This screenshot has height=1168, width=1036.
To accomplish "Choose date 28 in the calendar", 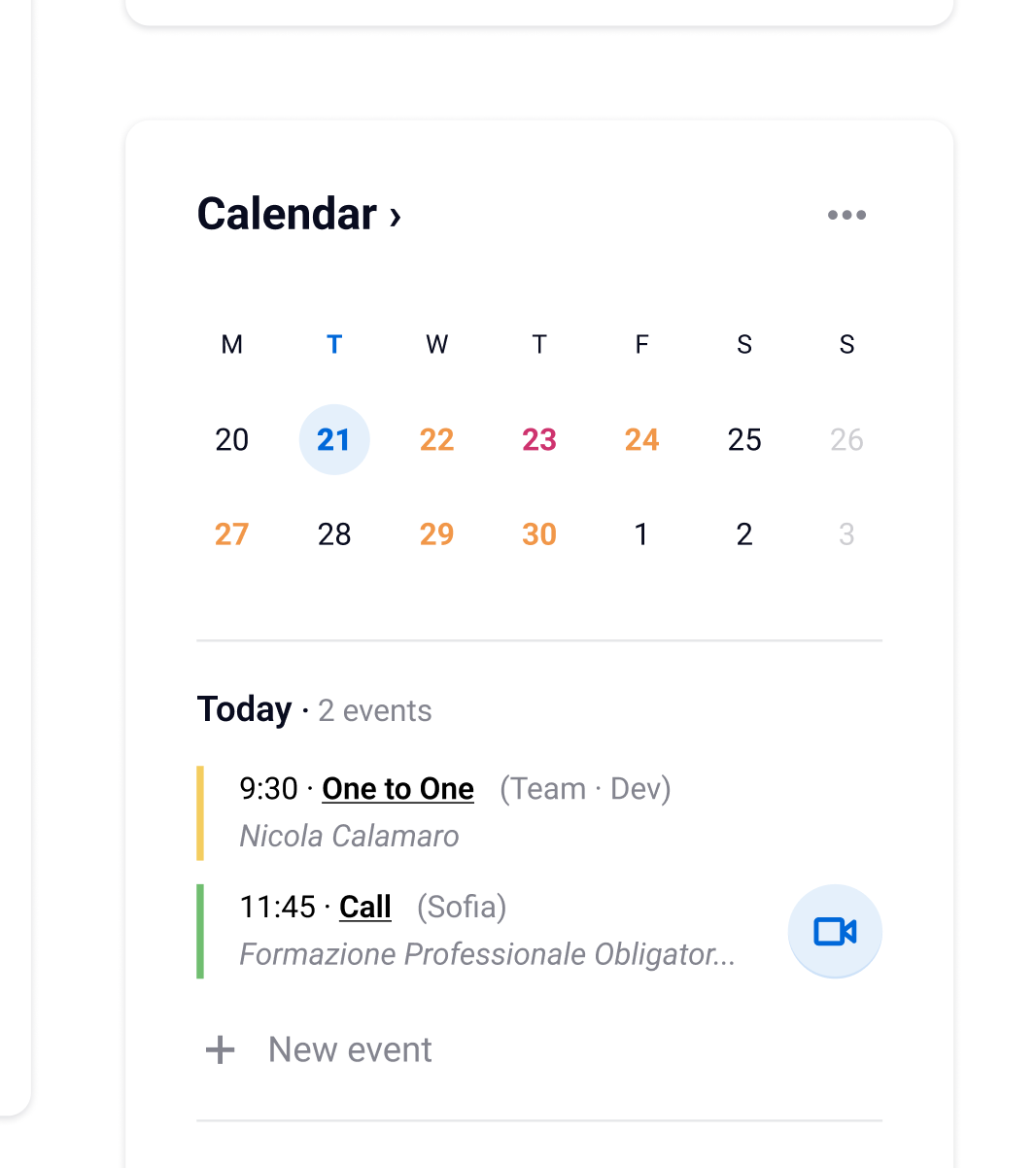I will pos(334,534).
